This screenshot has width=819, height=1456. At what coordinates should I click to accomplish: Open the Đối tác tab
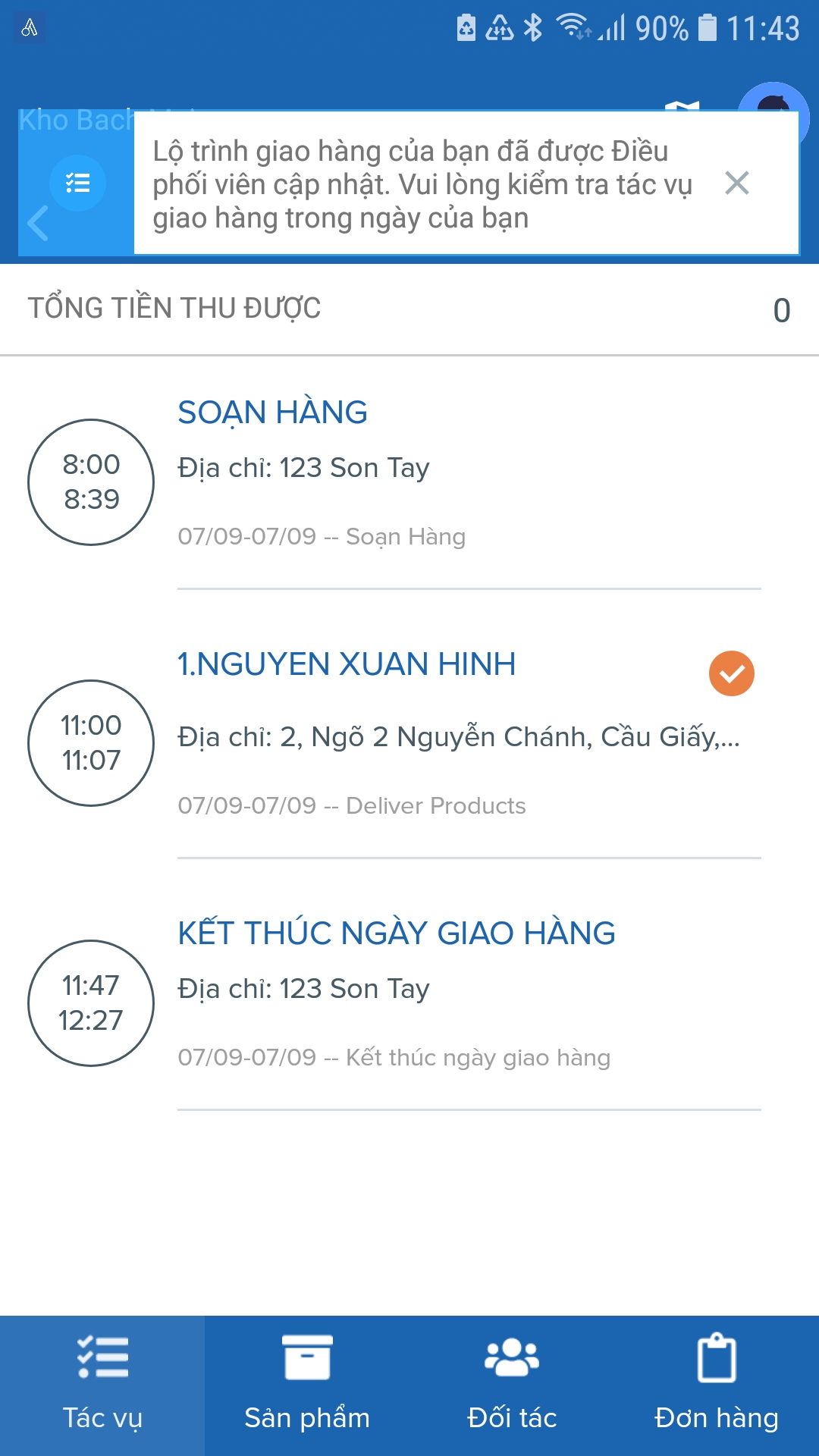click(x=512, y=1385)
